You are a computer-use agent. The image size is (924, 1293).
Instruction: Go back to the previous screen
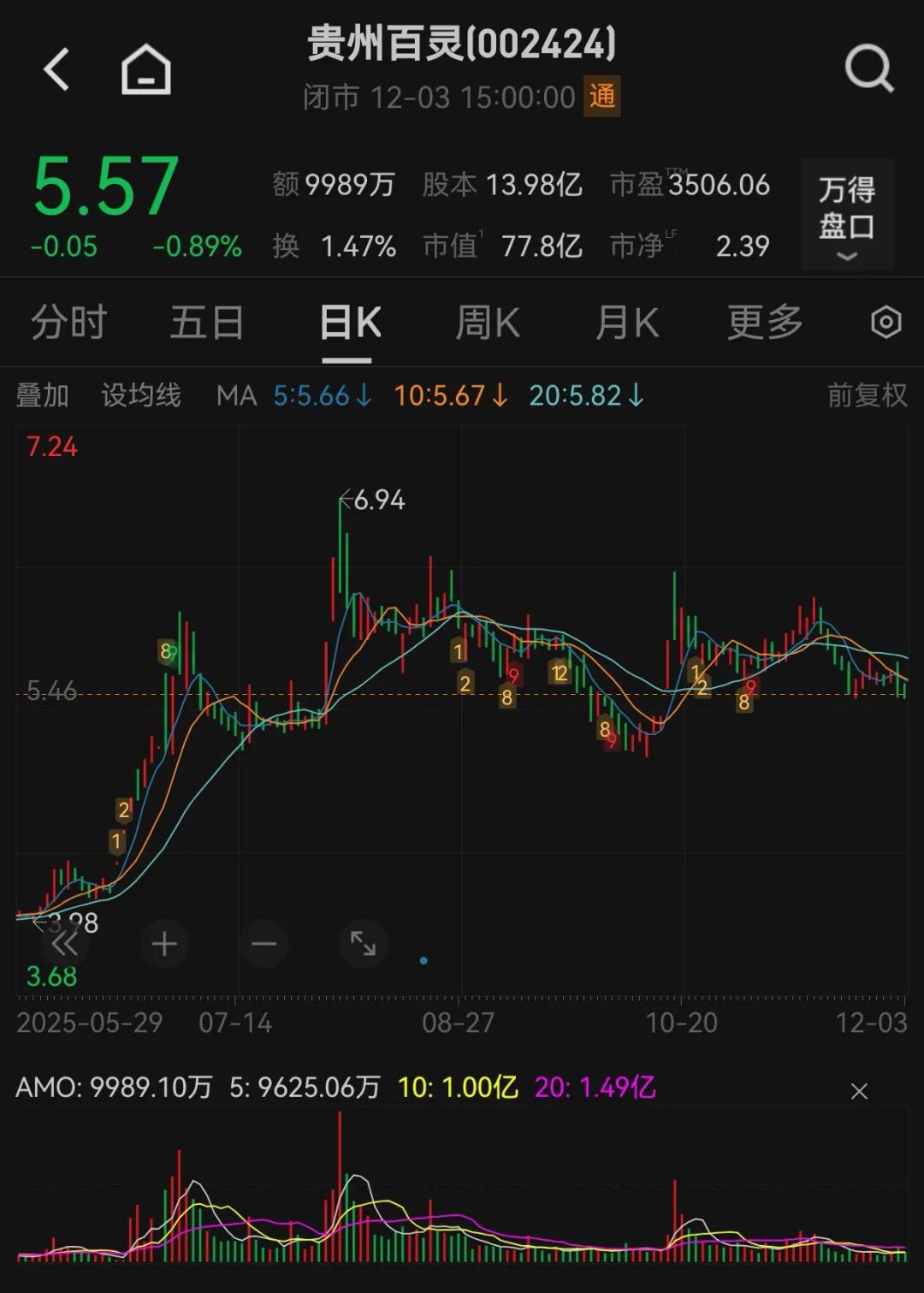pos(56,69)
